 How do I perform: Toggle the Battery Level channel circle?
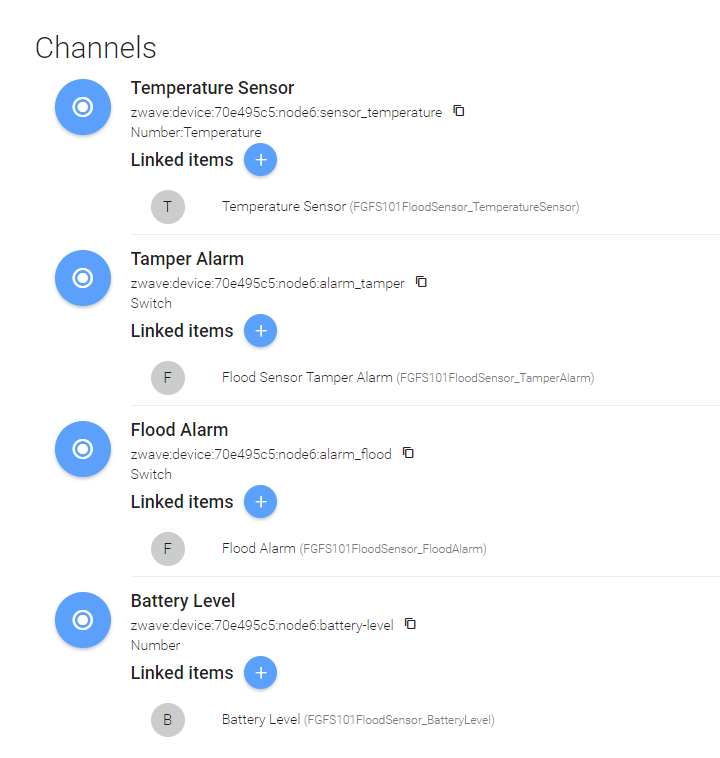coord(83,620)
